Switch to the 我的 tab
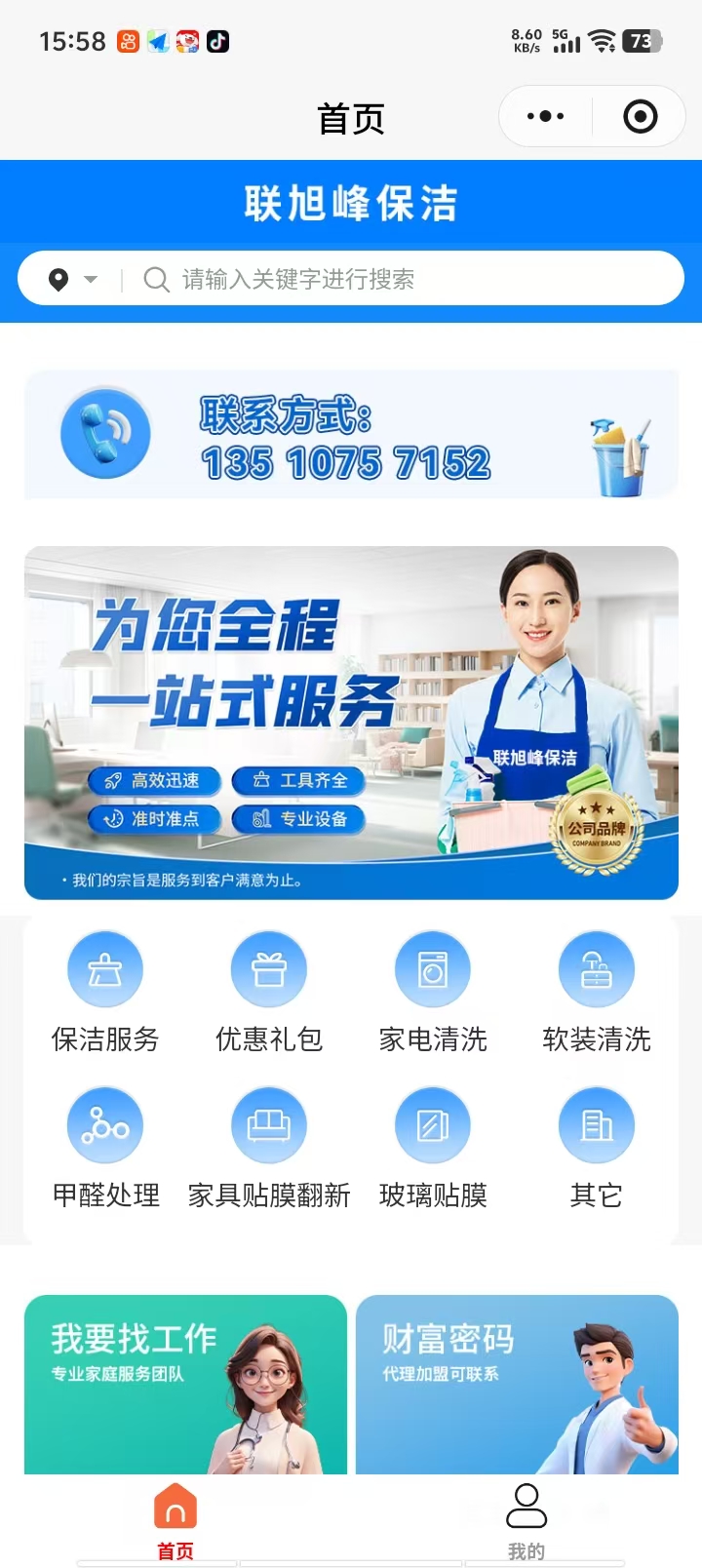Screen dimensions: 702x1568 coord(526,1521)
